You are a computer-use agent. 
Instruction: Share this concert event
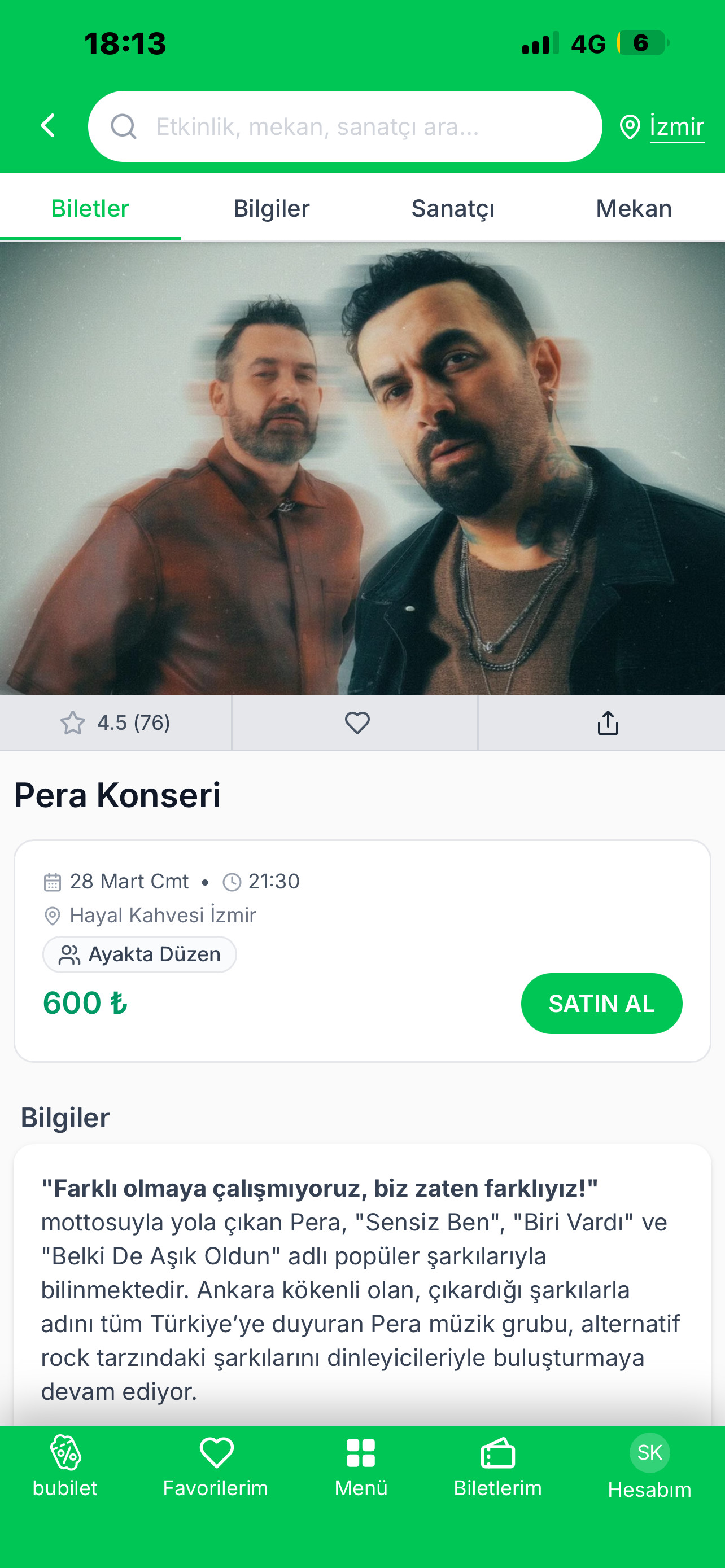tap(608, 722)
